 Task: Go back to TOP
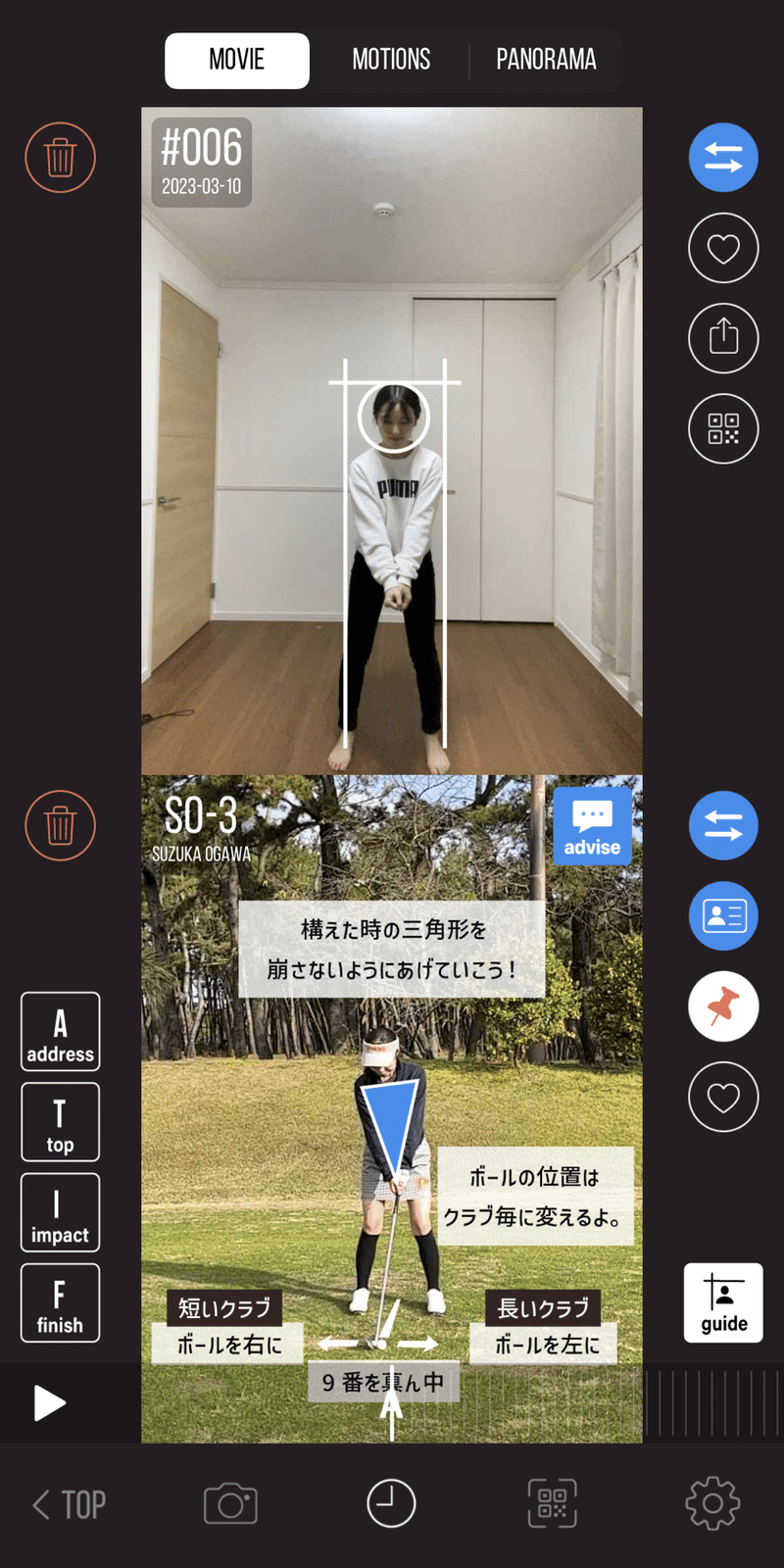click(x=69, y=1504)
